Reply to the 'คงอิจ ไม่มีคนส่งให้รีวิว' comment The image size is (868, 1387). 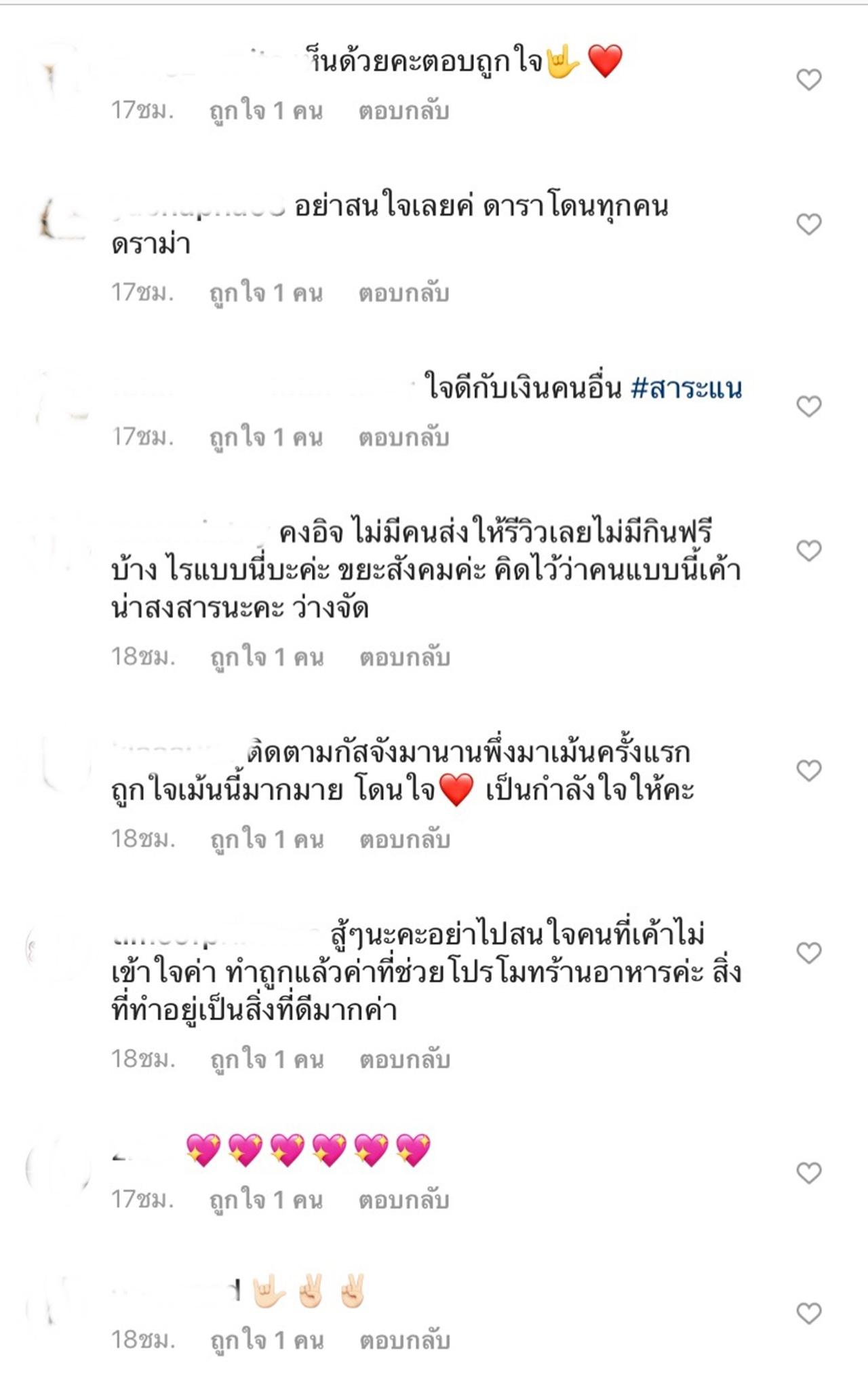coord(405,657)
